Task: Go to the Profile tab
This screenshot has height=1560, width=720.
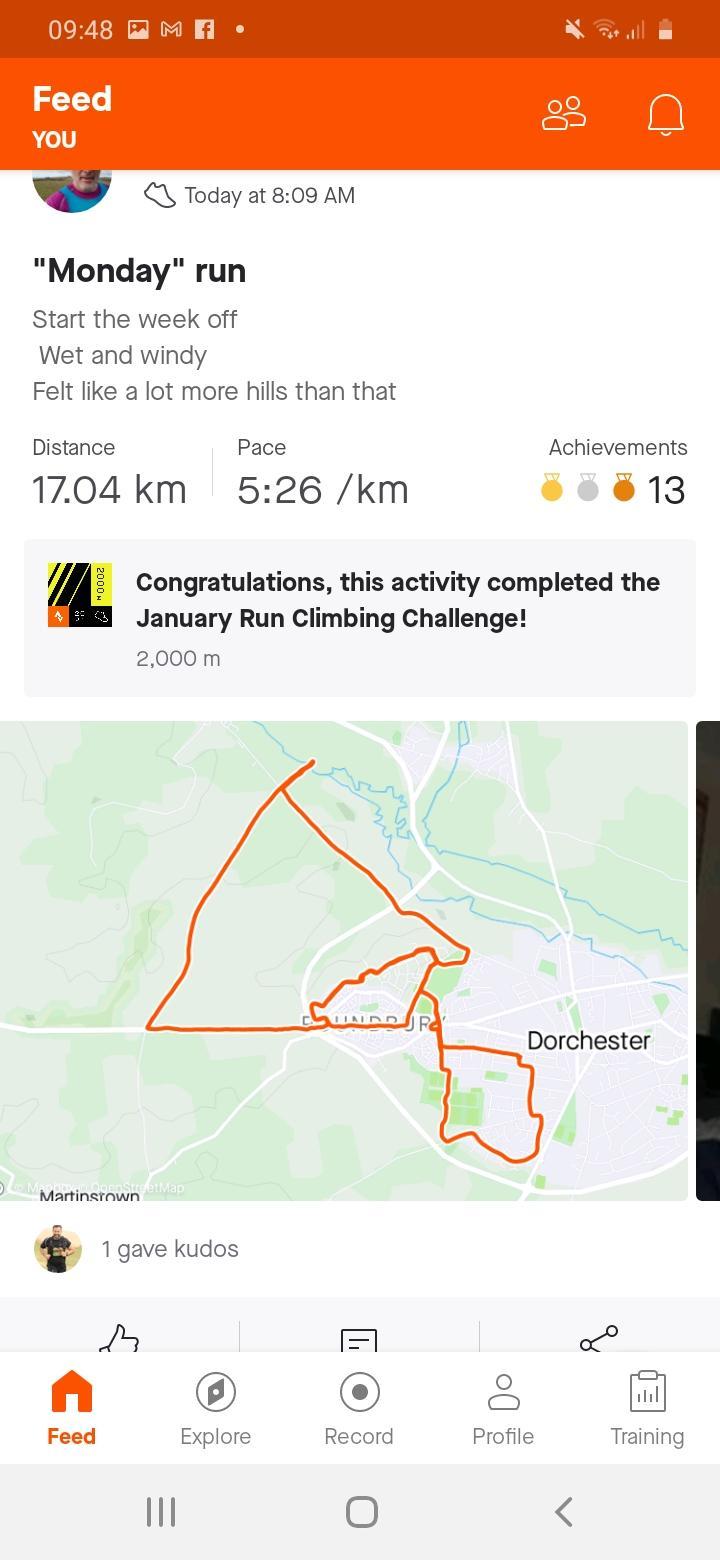Action: point(503,1409)
